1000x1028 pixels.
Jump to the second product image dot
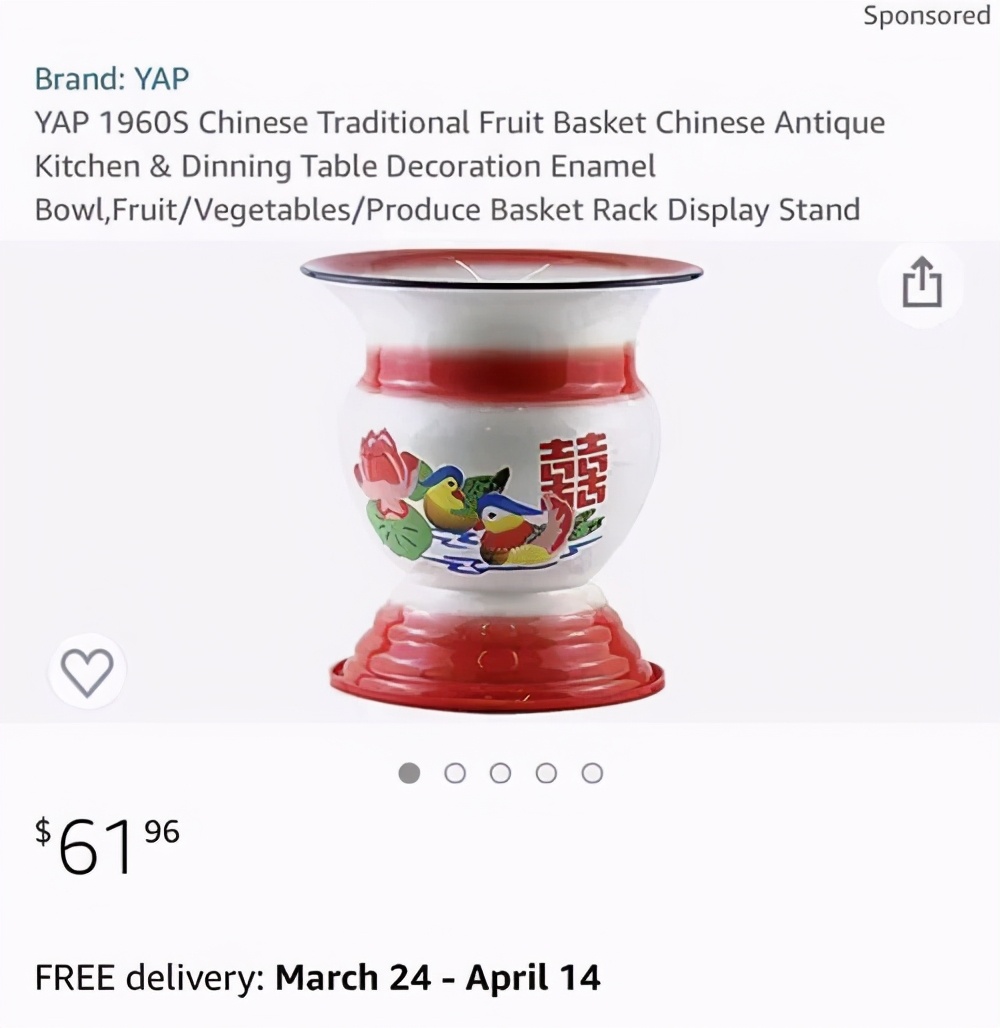click(x=455, y=773)
